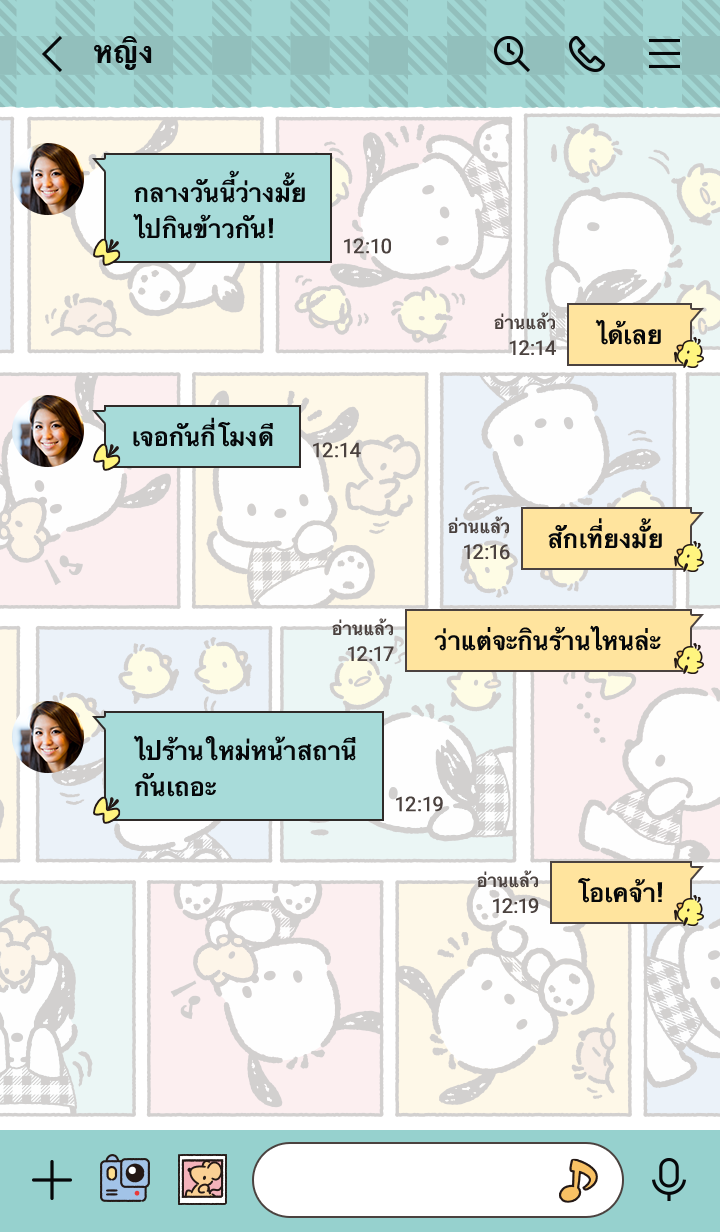Tap the microphone to record a voice message

pos(668,1180)
